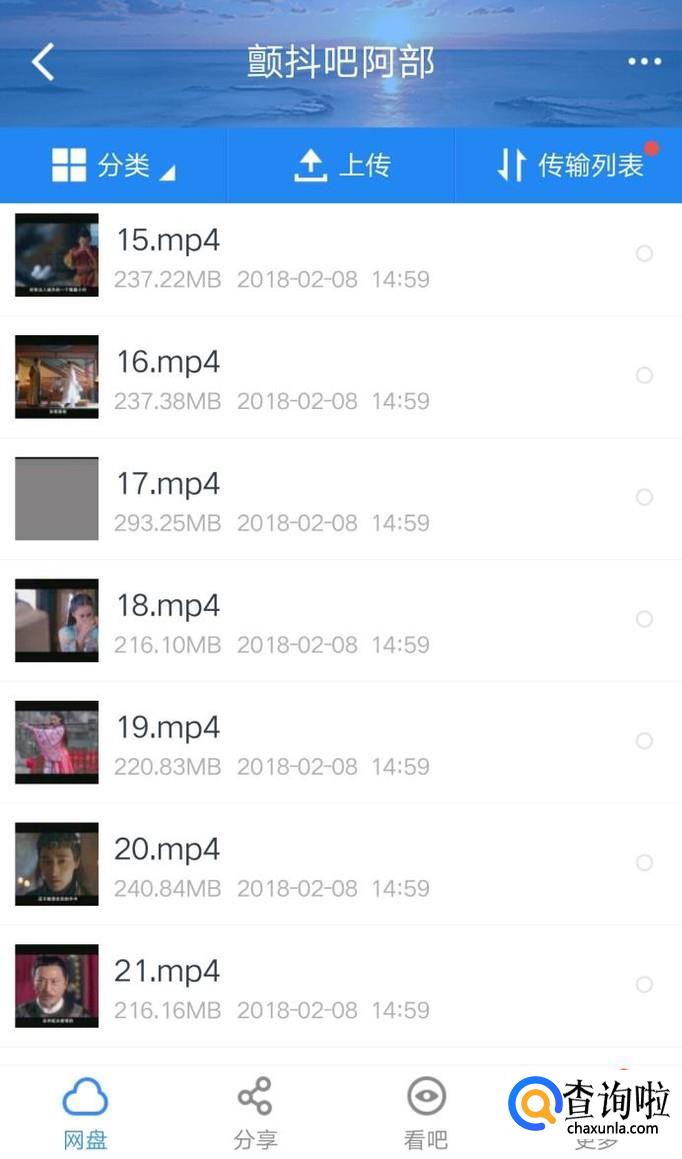Select the circle next to 17.mp4
This screenshot has width=682, height=1159.
click(x=644, y=498)
